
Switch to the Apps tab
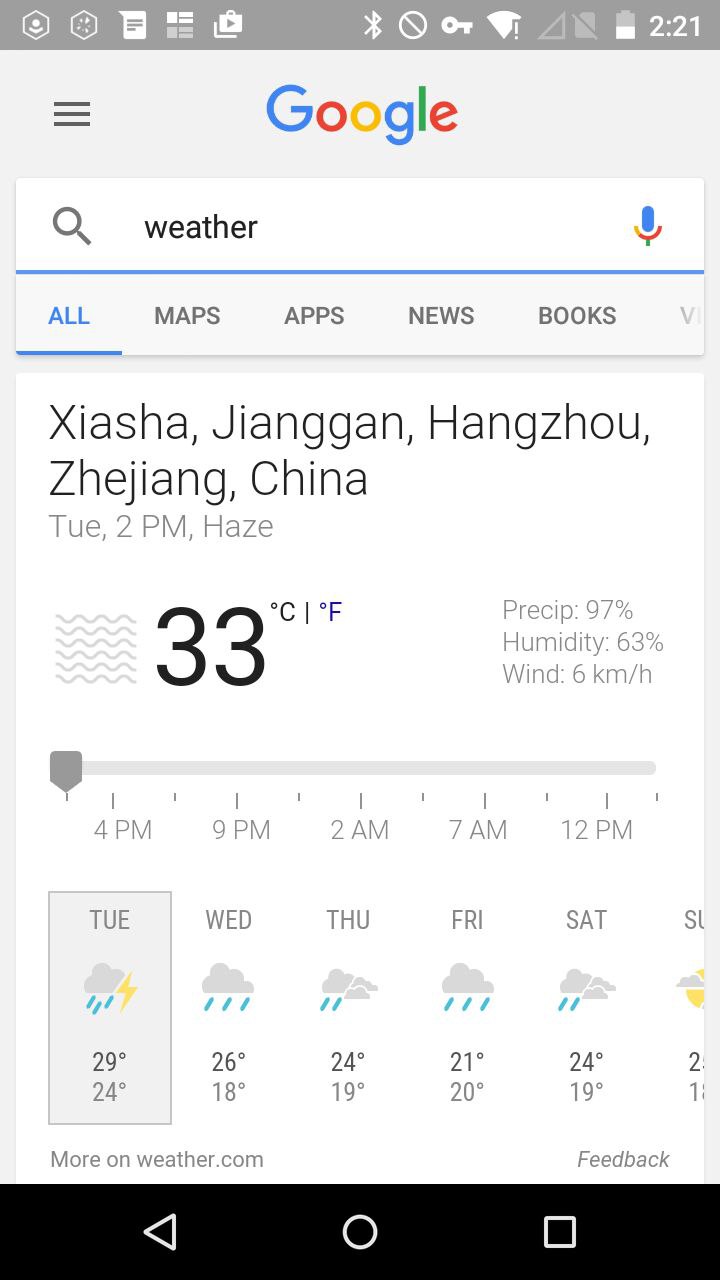(x=314, y=316)
